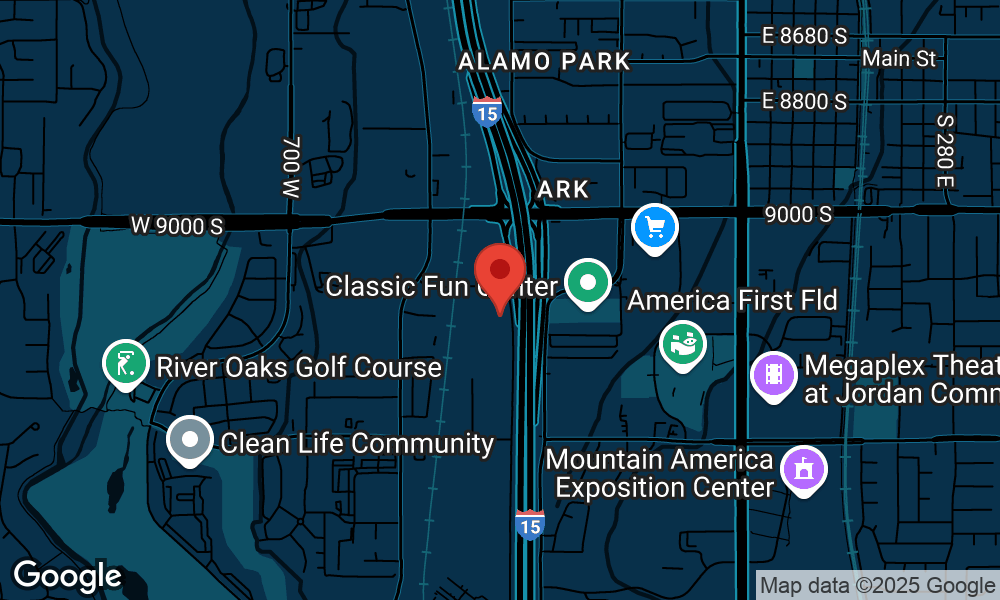Screen dimensions: 1000x600
Task: Open the Mountain America Exposition Center marker
Action: 802,468
